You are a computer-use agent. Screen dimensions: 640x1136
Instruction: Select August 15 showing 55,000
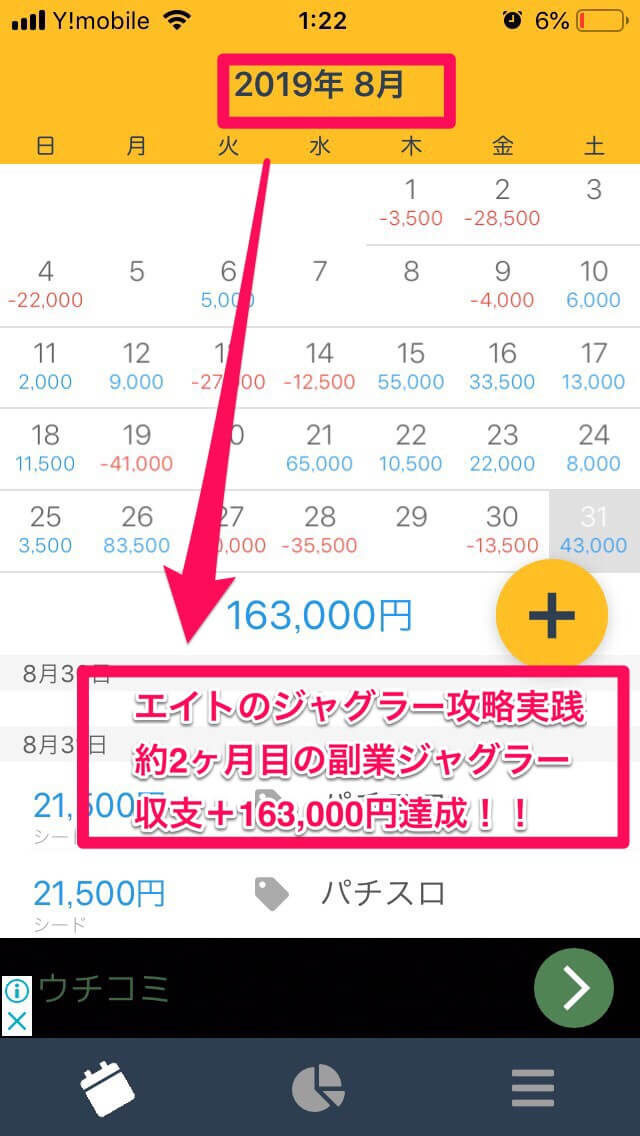[411, 366]
